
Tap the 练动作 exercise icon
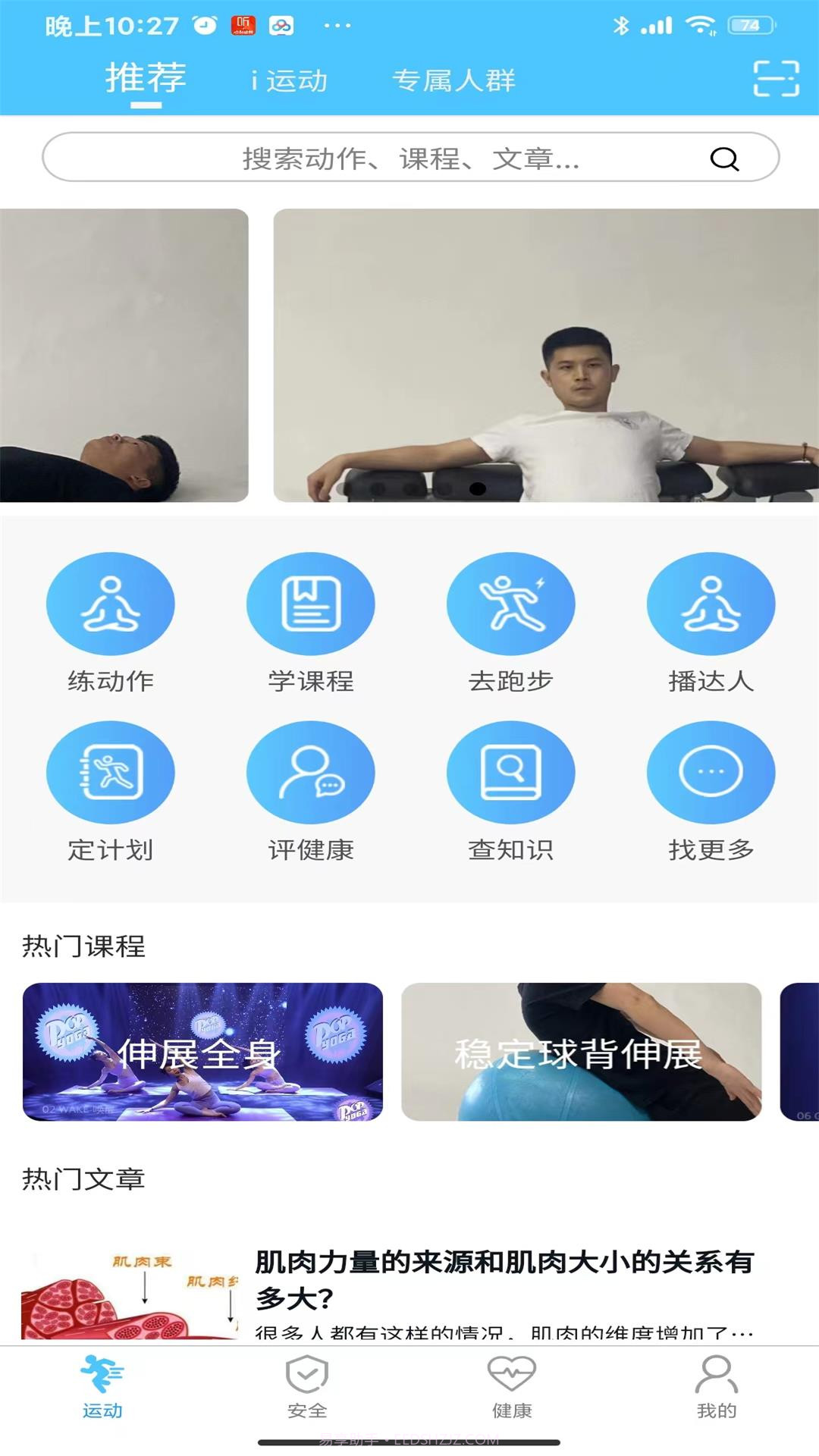pyautogui.click(x=110, y=604)
